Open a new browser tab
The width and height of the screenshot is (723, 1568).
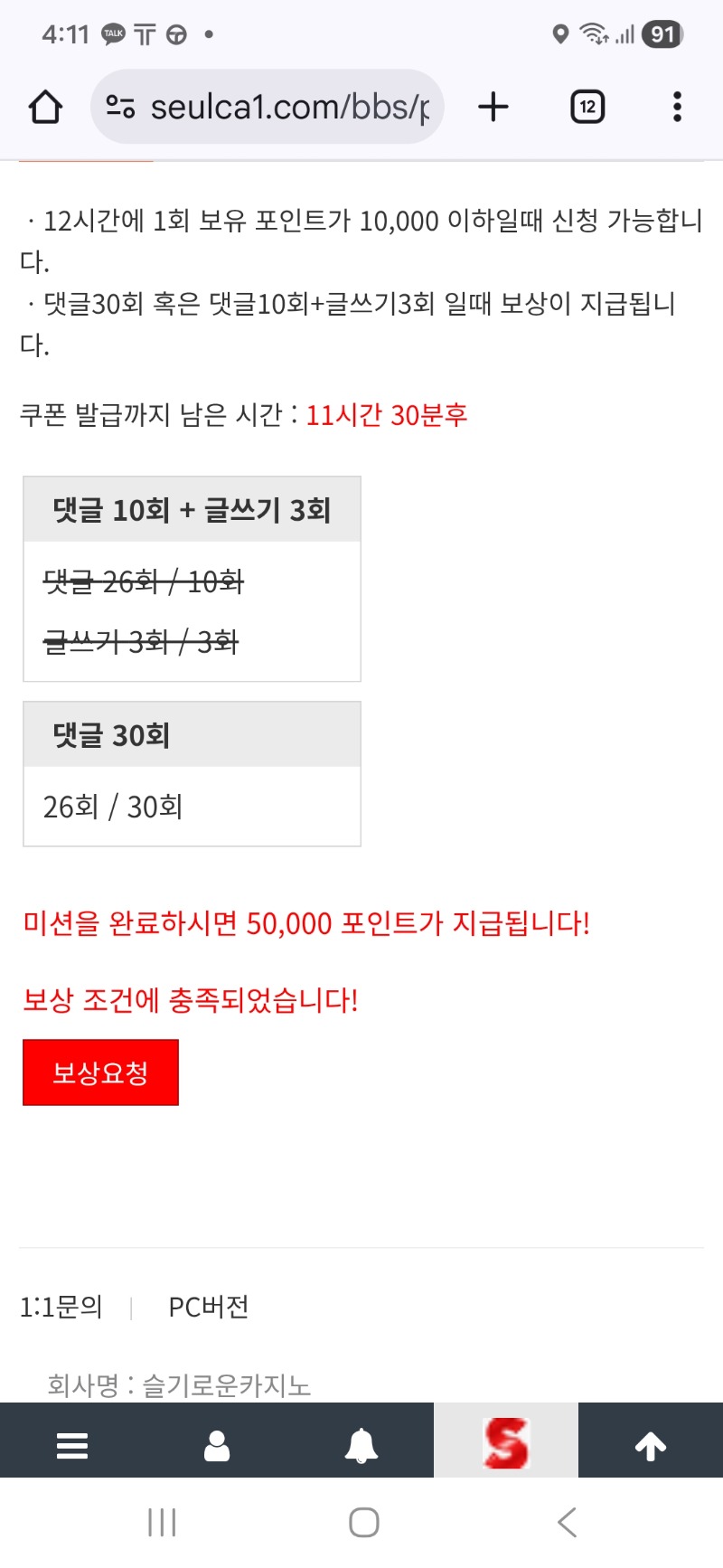[493, 108]
